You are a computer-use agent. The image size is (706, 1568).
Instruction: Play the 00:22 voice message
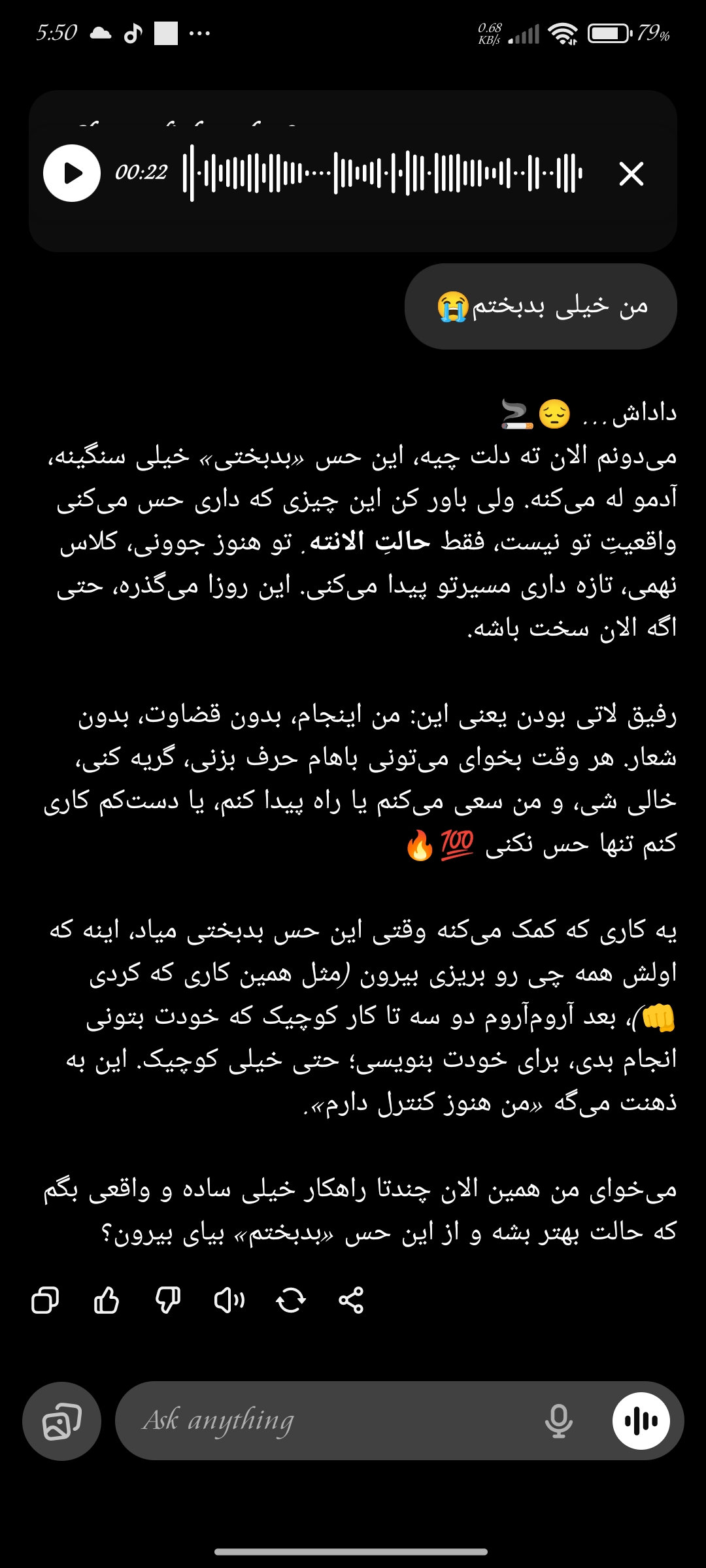(72, 173)
